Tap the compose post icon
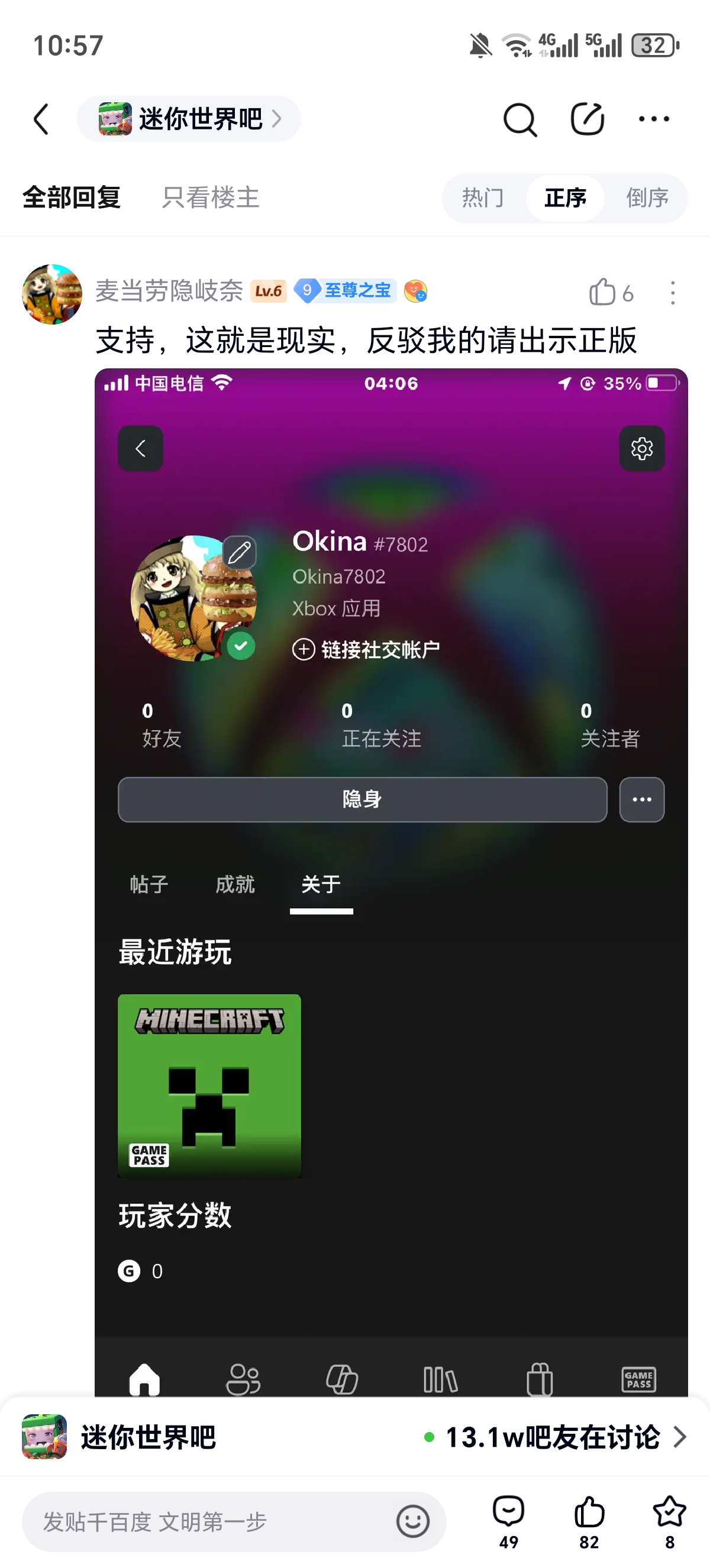The width and height of the screenshot is (710, 1568). click(587, 119)
